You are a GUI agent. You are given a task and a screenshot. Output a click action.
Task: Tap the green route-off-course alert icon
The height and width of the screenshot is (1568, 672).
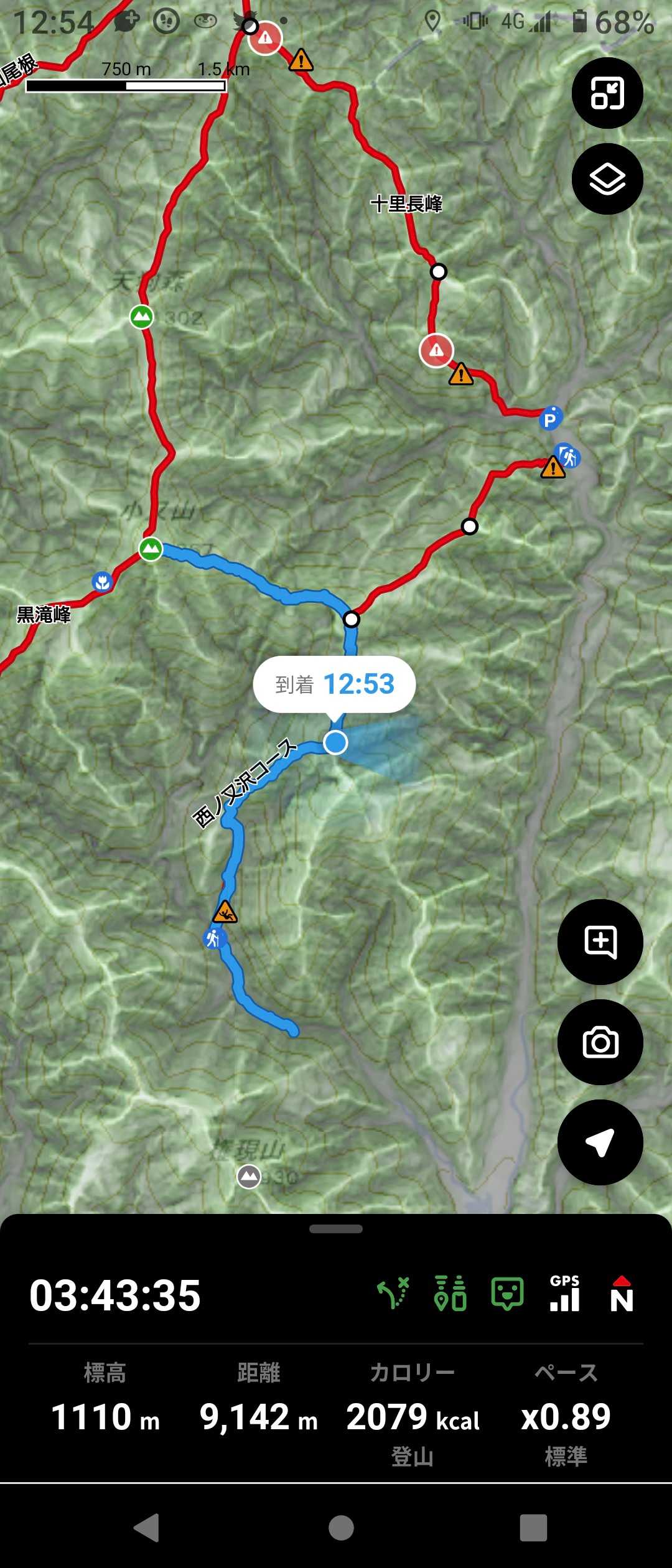(x=393, y=1294)
